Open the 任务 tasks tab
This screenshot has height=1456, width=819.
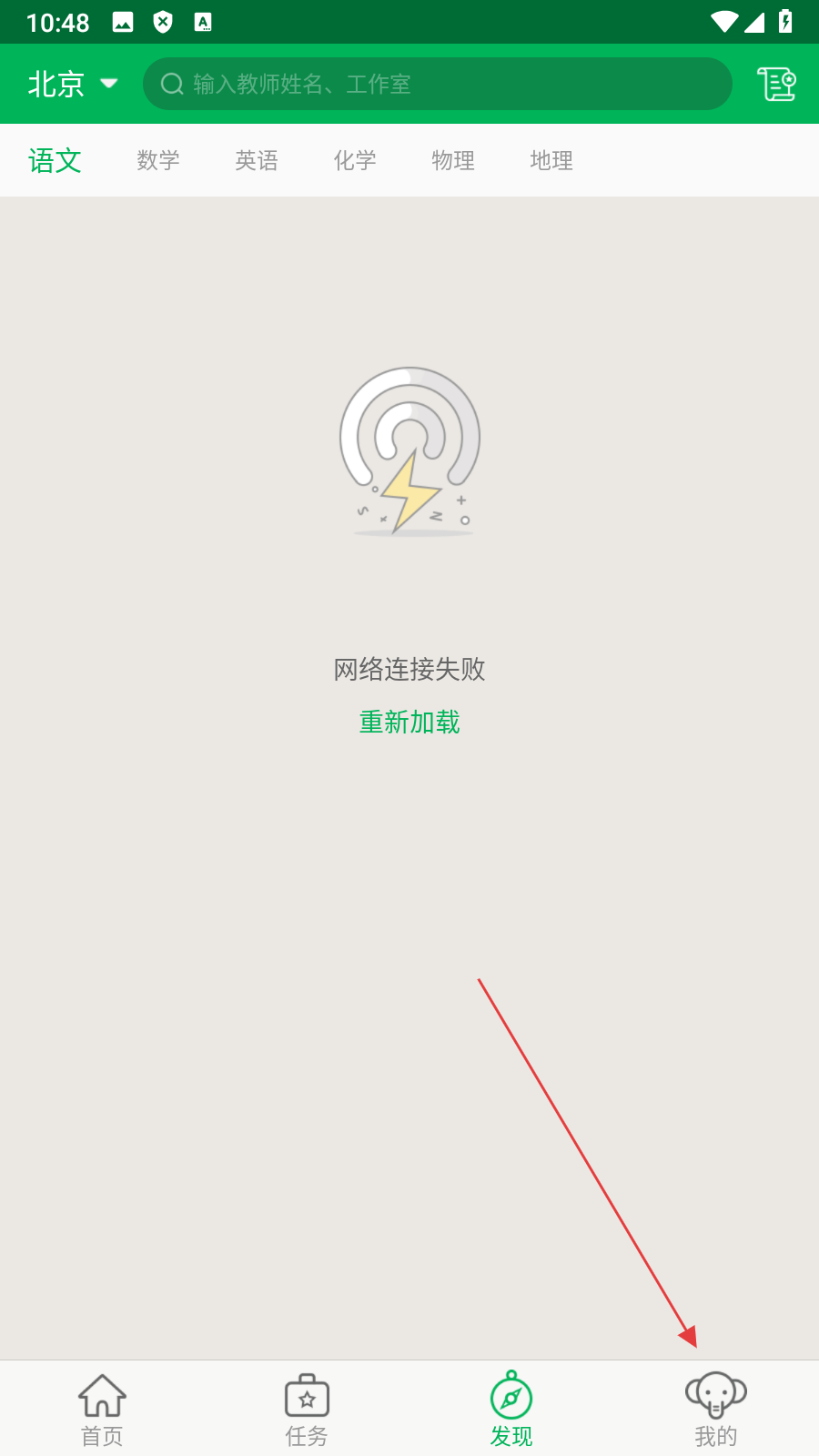(307, 1409)
